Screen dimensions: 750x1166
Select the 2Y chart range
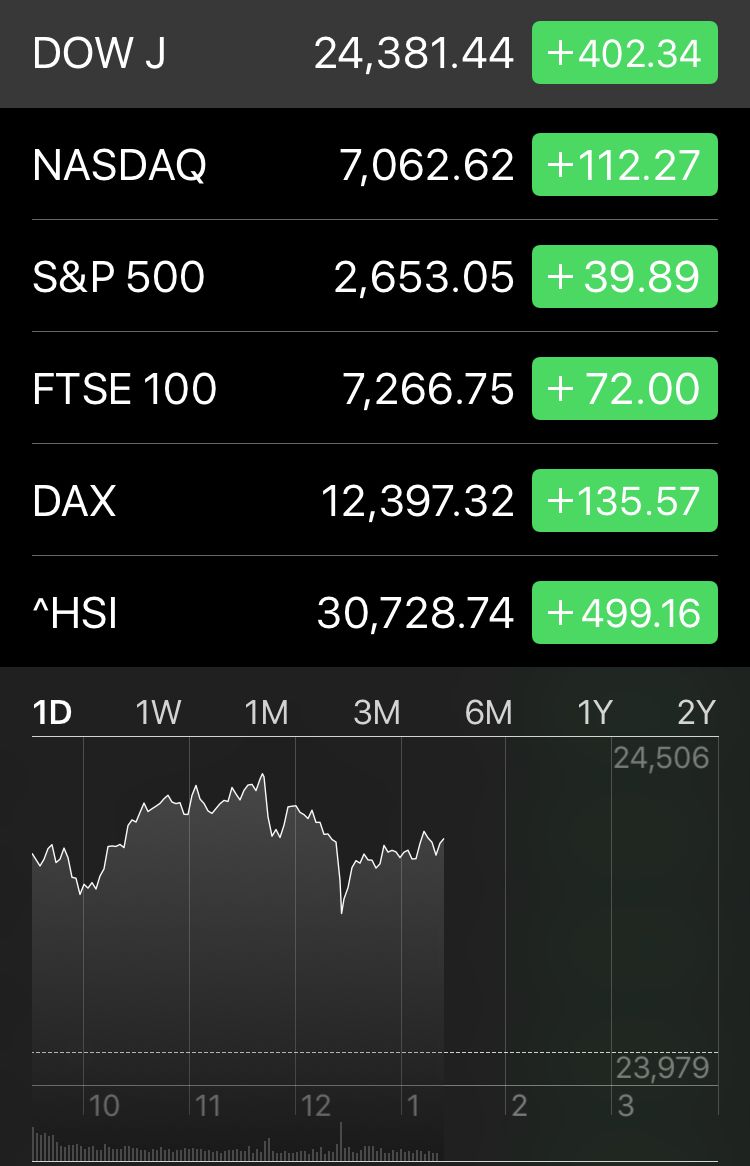pos(697,713)
